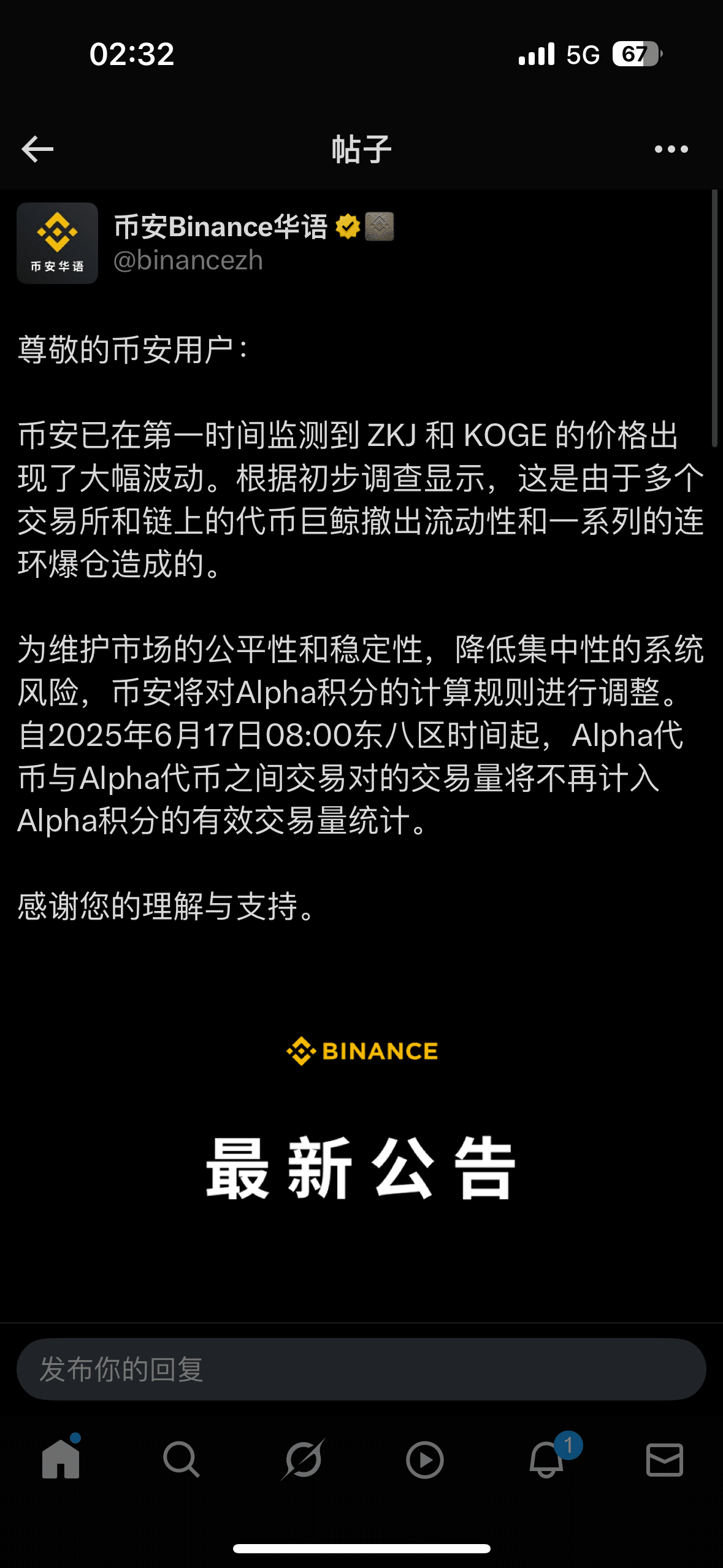Tap the 发布你的回复 reply field
Viewport: 723px width, 1568px height.
[x=361, y=1369]
